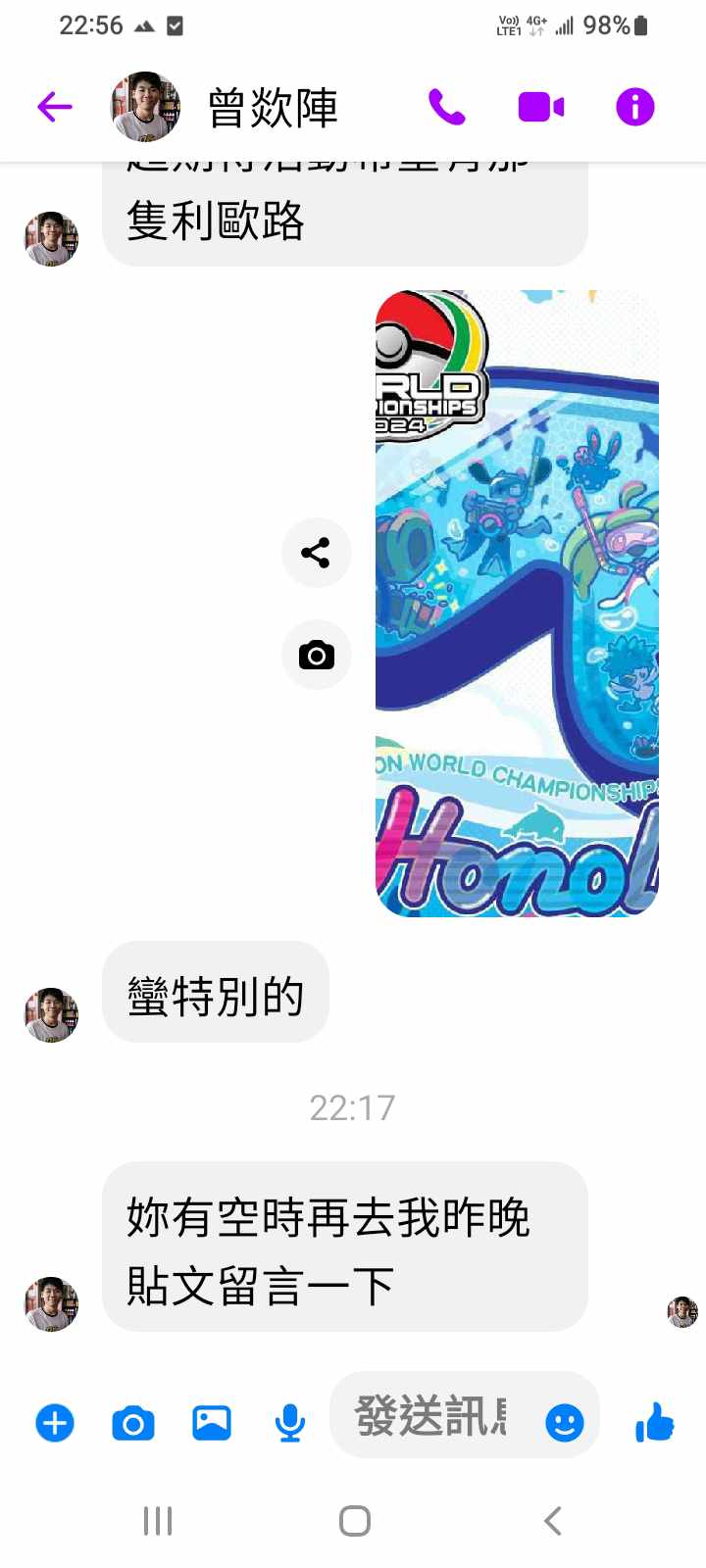Image resolution: width=706 pixels, height=1568 pixels.
Task: Go to the system home screen
Action: tap(354, 1521)
